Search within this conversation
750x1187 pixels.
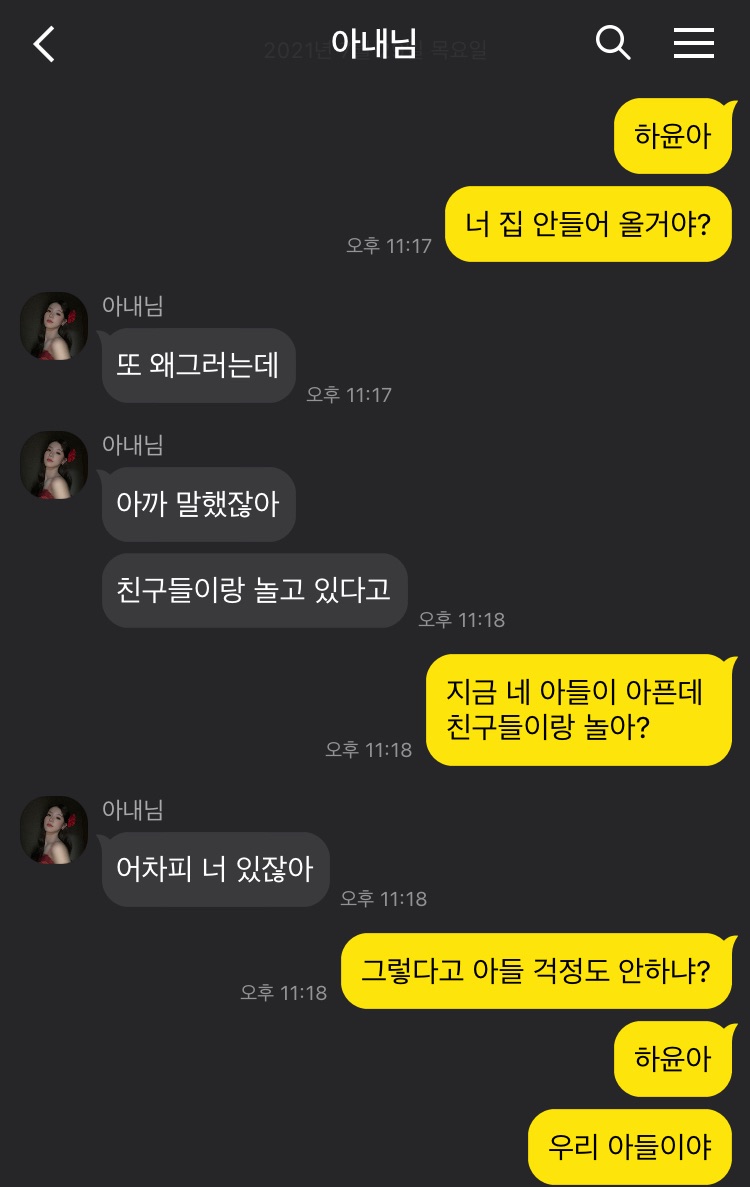[x=612, y=43]
